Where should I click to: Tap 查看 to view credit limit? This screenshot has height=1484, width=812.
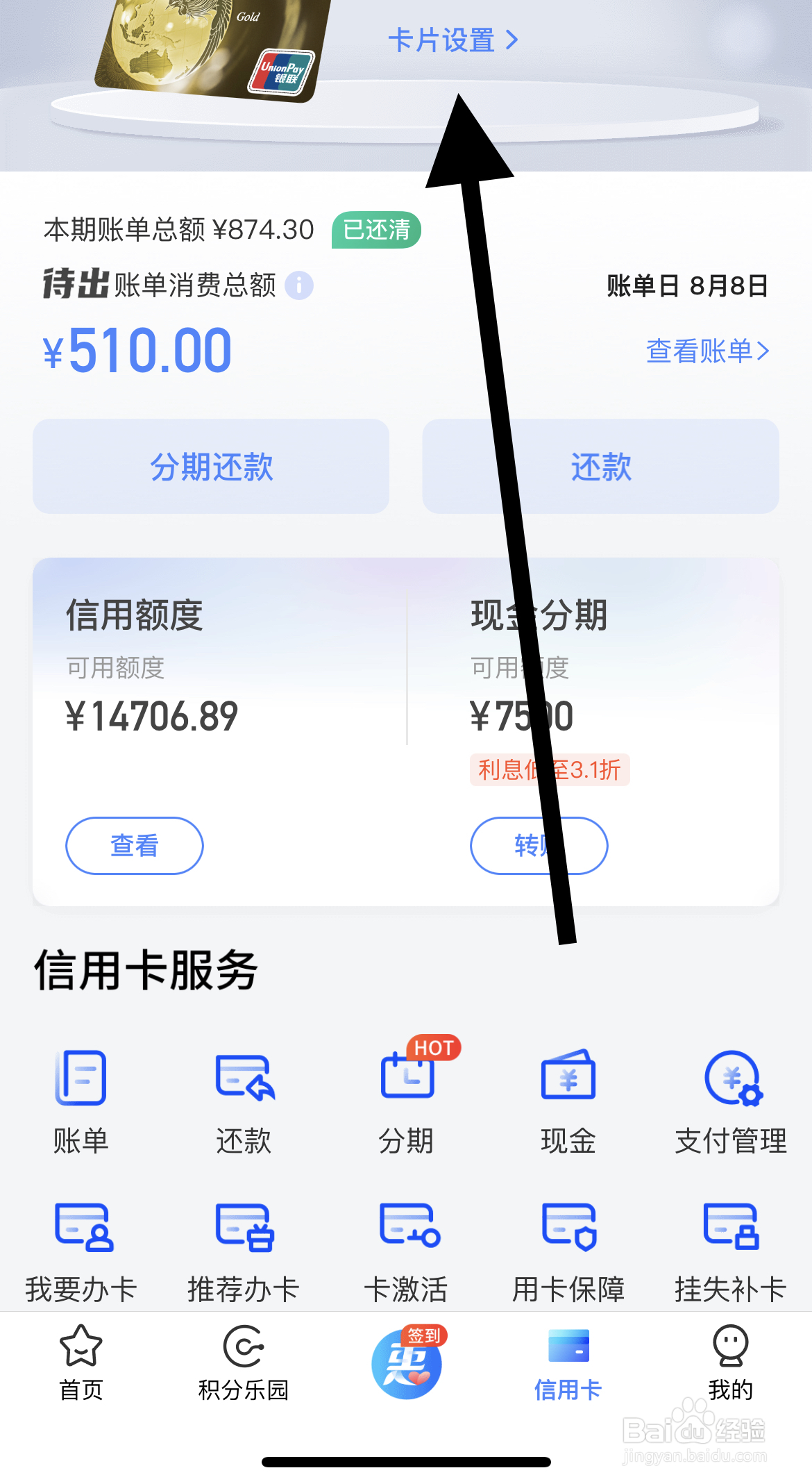pyautogui.click(x=133, y=845)
